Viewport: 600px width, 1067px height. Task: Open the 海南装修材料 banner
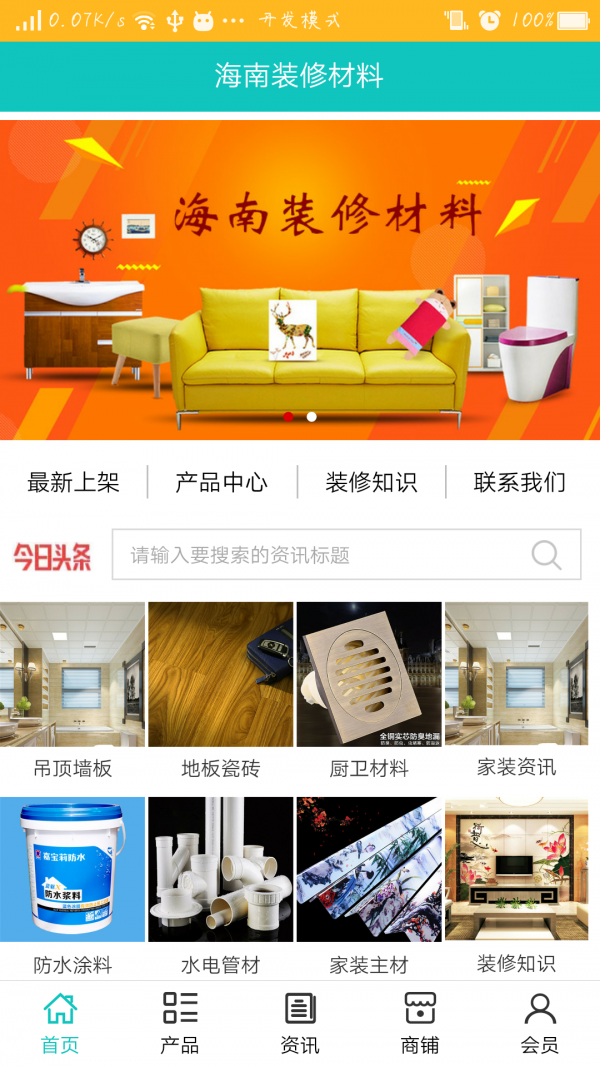300,280
